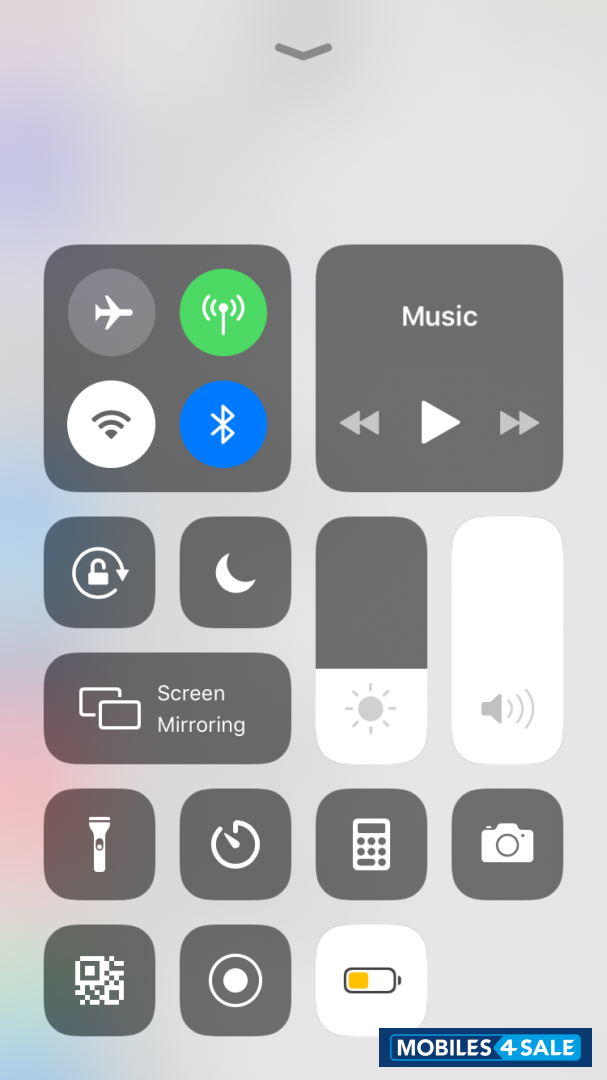Enable Airplane Mode
This screenshot has width=607, height=1080.
(x=111, y=313)
